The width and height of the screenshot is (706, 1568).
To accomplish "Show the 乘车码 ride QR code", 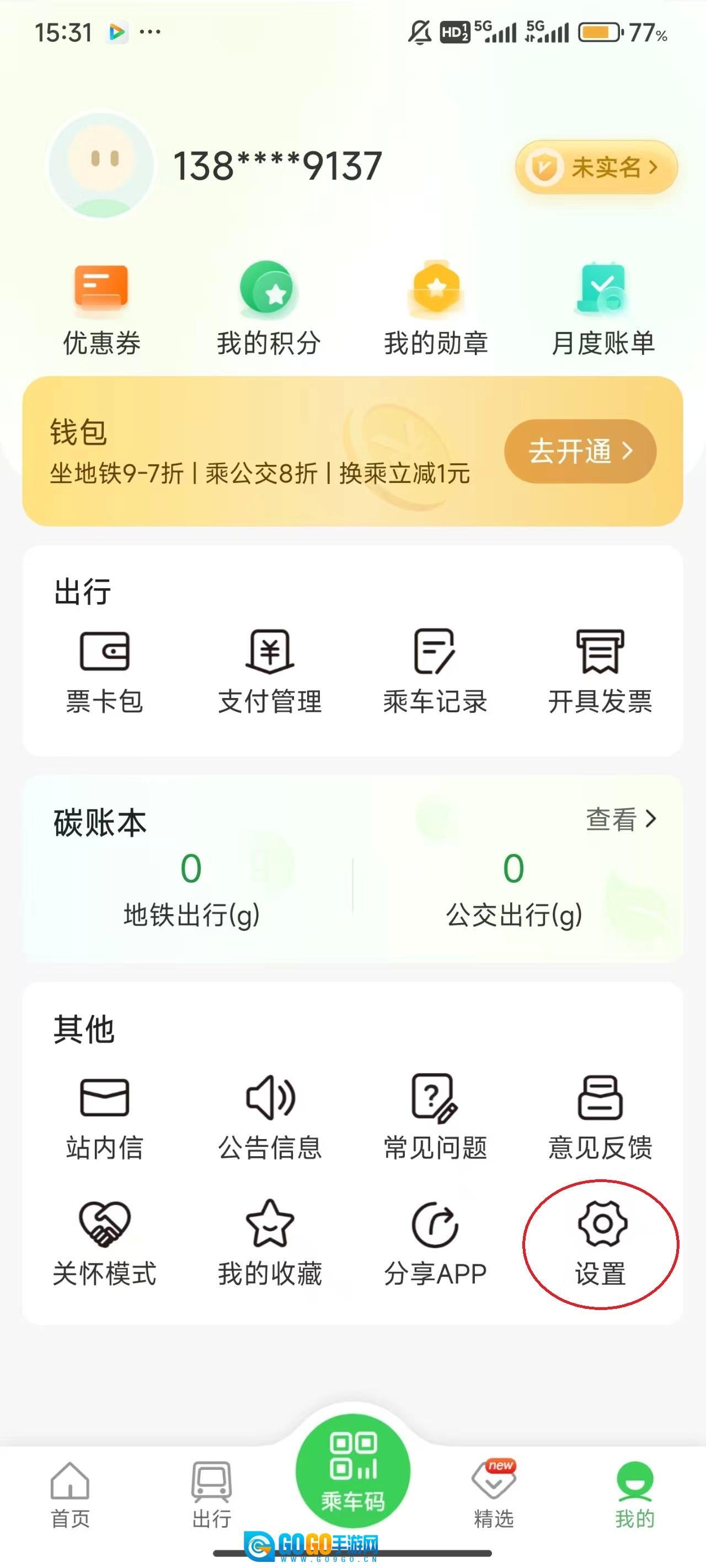I will click(x=352, y=1470).
